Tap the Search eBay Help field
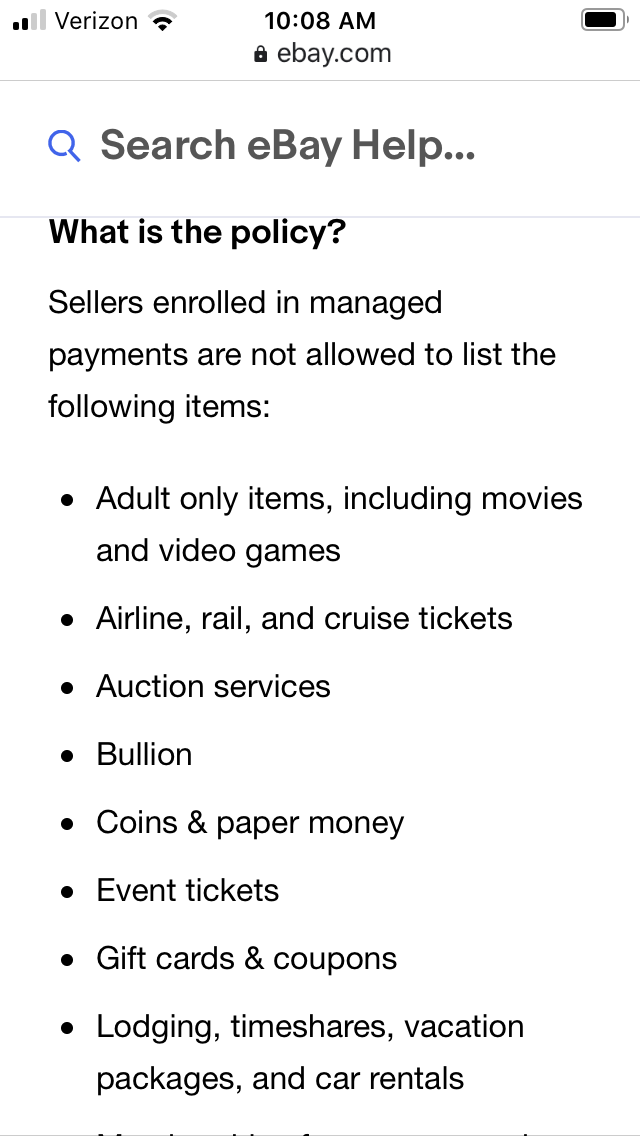This screenshot has height=1136, width=640. click(x=288, y=146)
